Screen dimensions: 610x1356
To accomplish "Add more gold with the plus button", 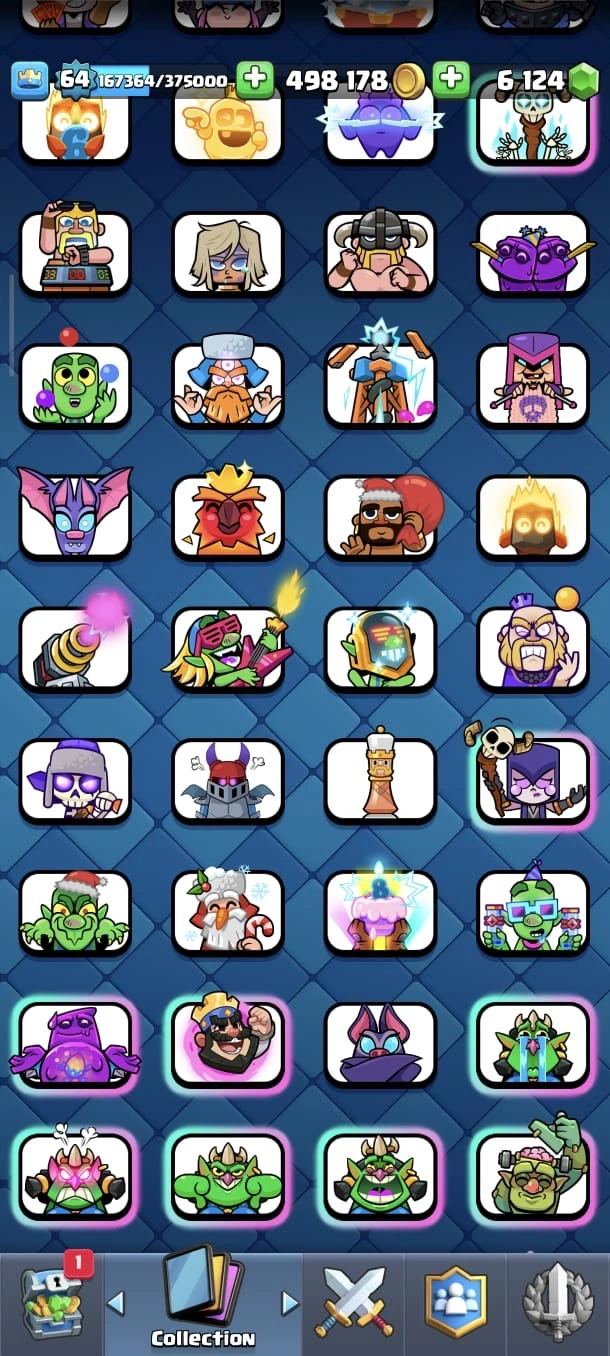I will (255, 79).
